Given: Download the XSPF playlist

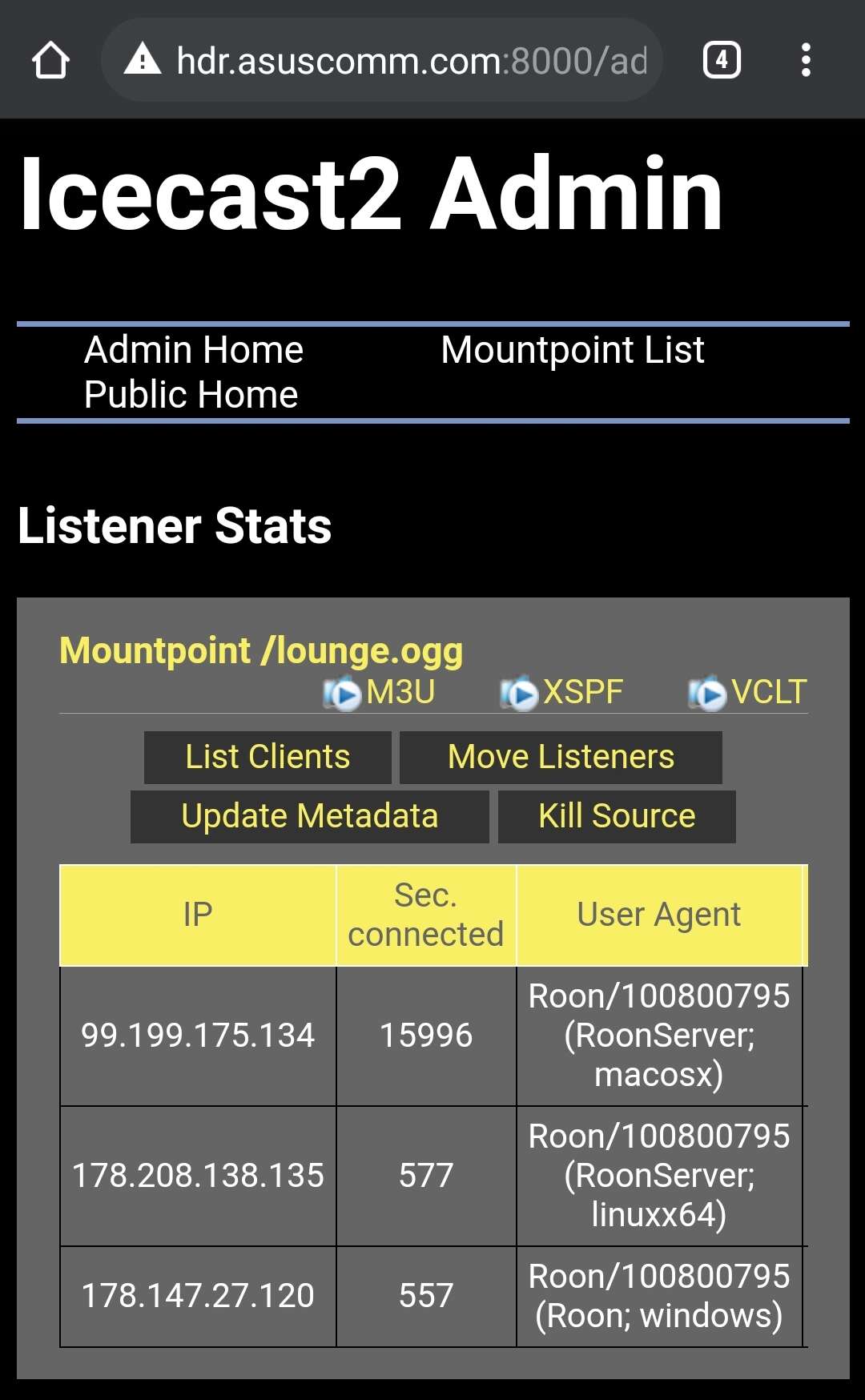Looking at the screenshot, I should [x=561, y=692].
